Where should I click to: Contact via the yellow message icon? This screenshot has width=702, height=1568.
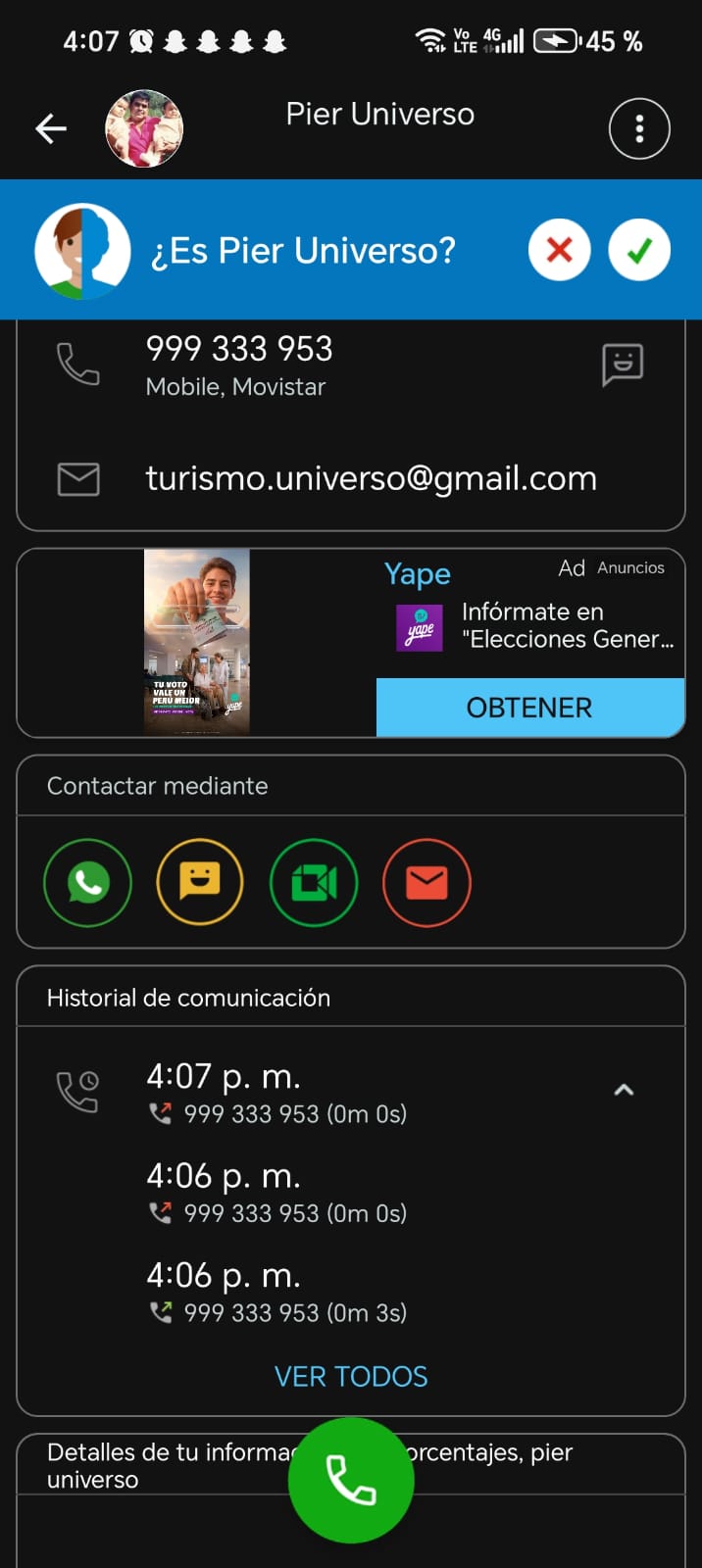click(x=200, y=883)
